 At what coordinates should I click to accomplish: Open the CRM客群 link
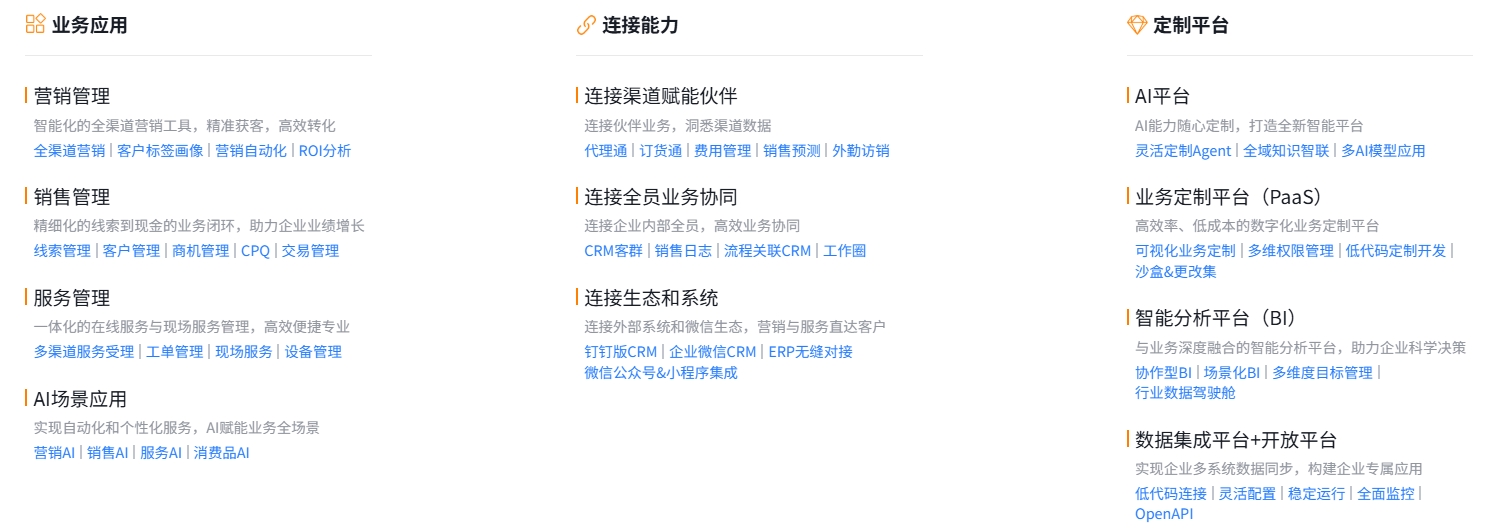tap(613, 251)
